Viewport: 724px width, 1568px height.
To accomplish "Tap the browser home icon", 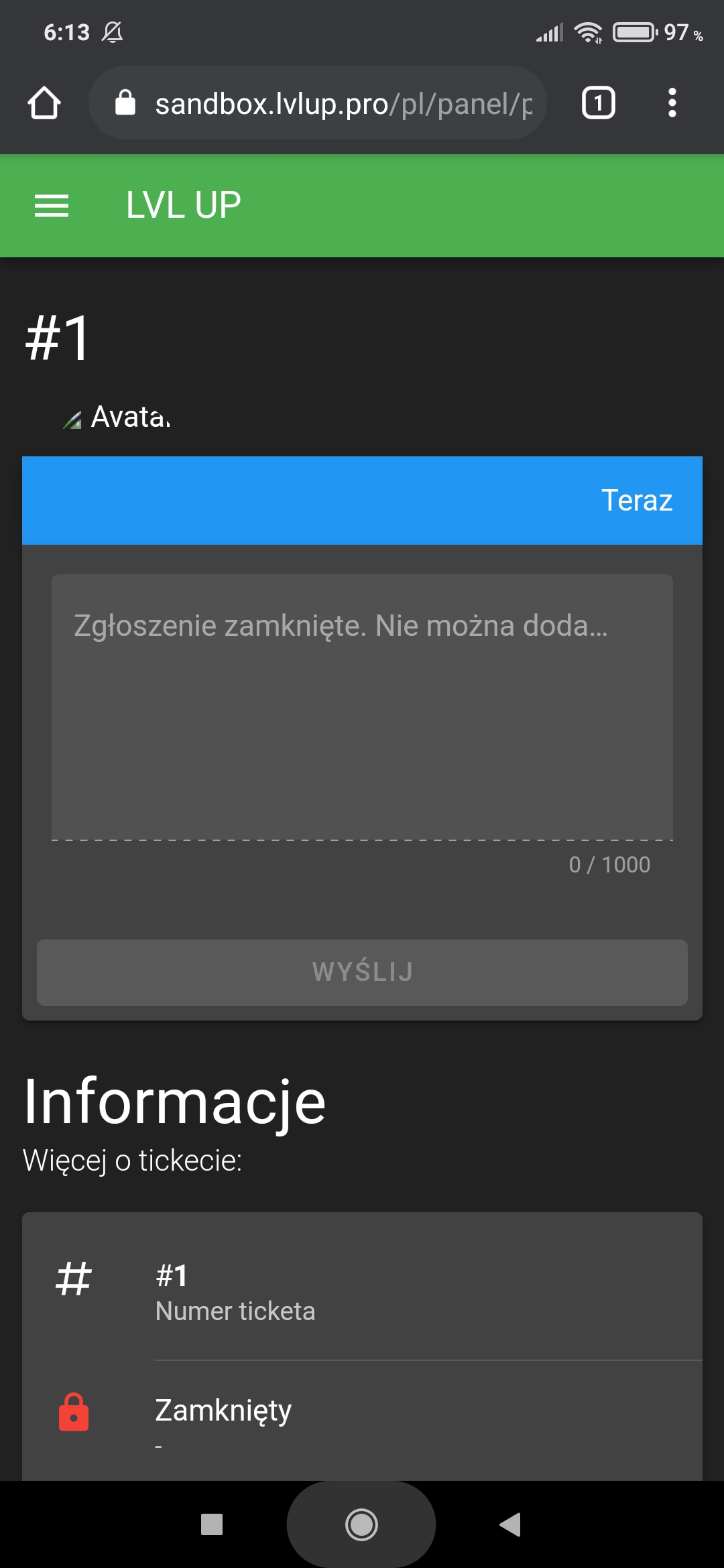I will coord(44,103).
